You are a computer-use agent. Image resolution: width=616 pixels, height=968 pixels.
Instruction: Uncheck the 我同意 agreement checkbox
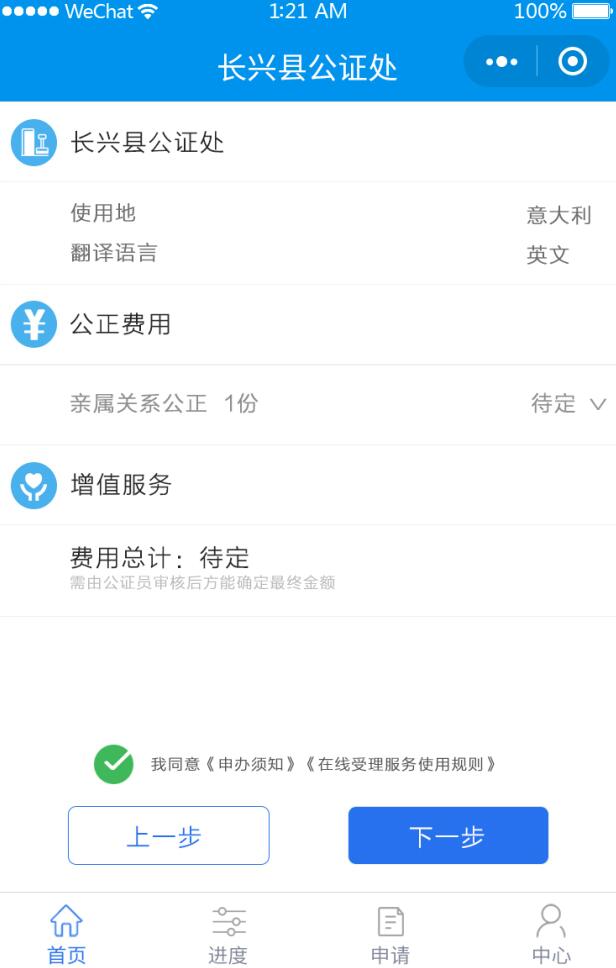[x=114, y=764]
